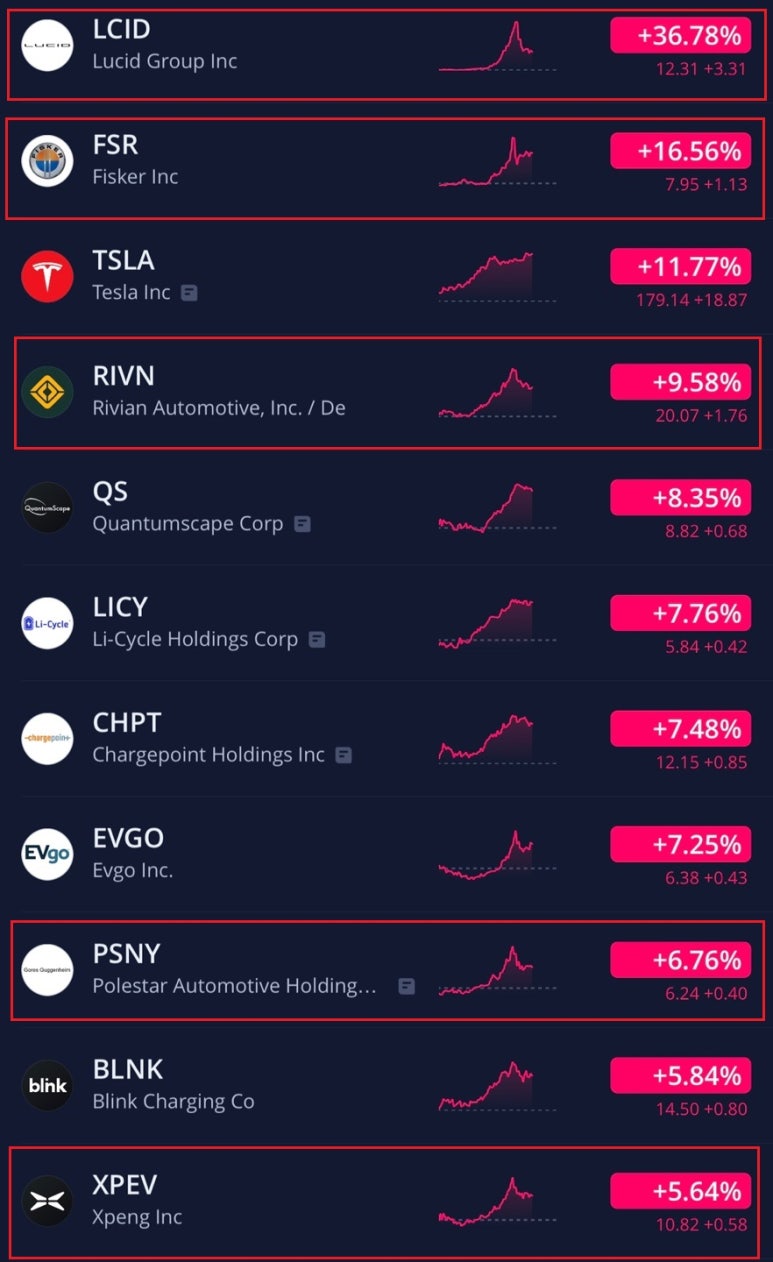Open the note icon beside Quantumscape Corp
This screenshot has height=1262, width=773.
coord(302,524)
